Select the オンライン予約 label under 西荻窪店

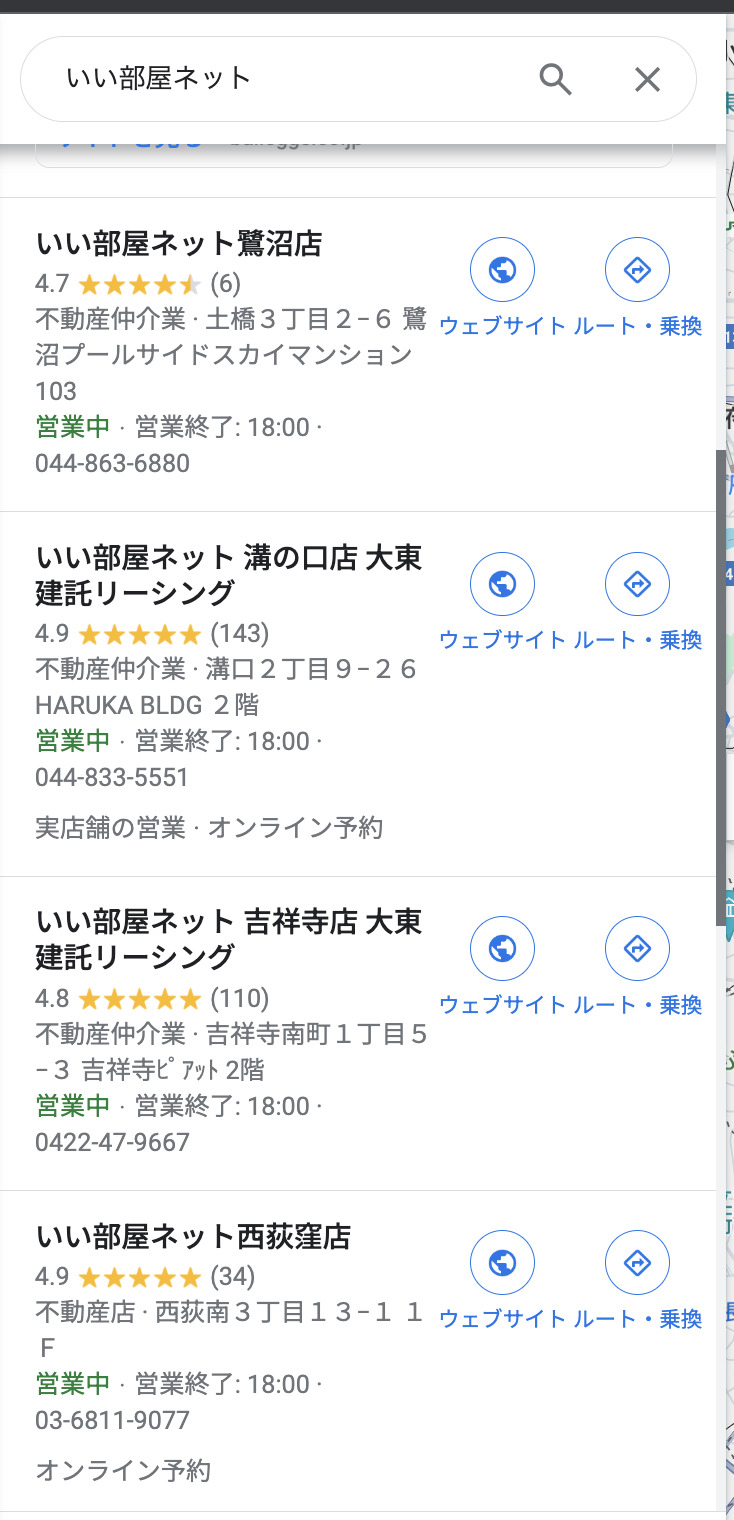coord(121,1470)
